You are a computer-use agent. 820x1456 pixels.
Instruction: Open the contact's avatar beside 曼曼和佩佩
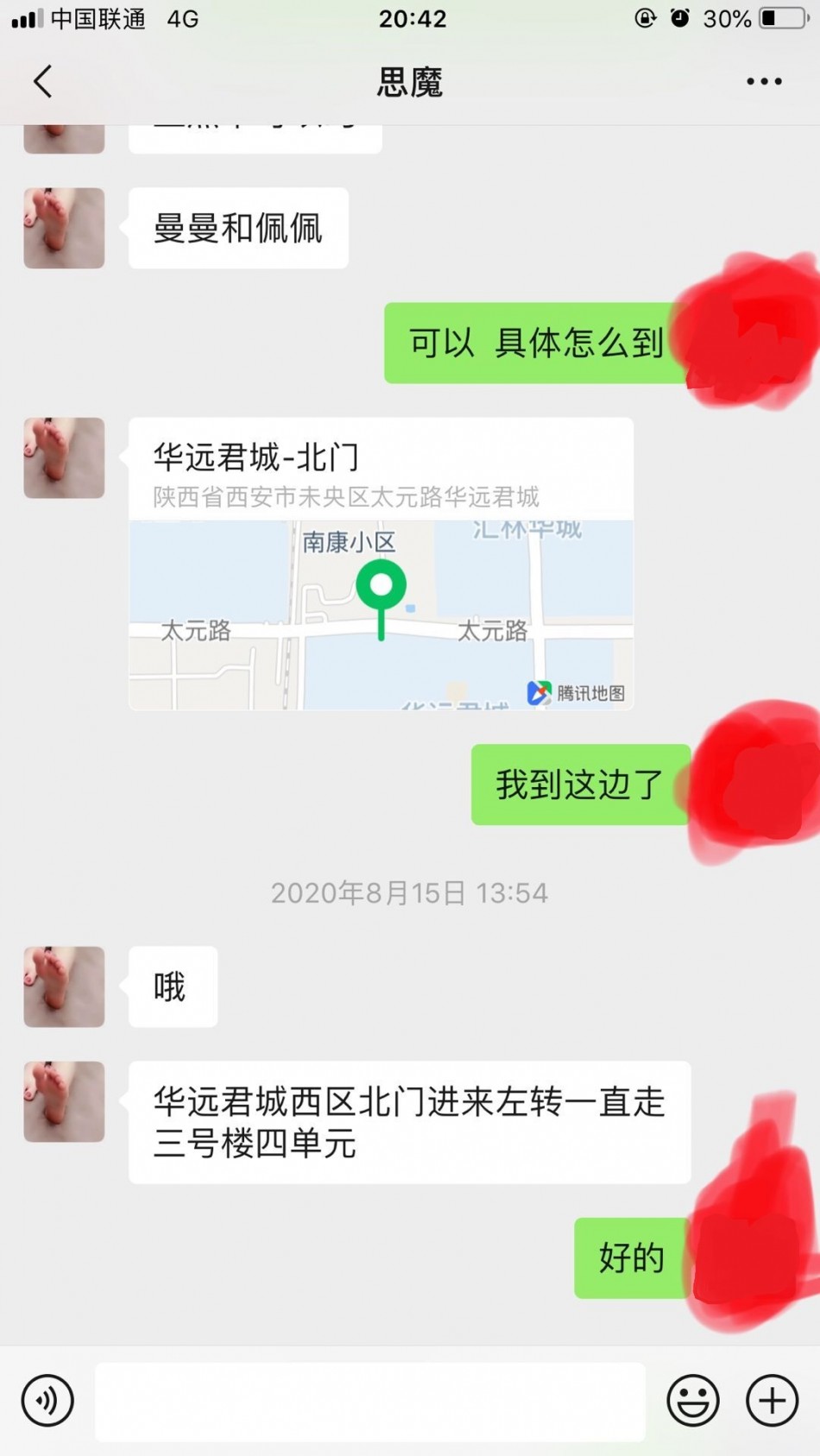coord(64,229)
